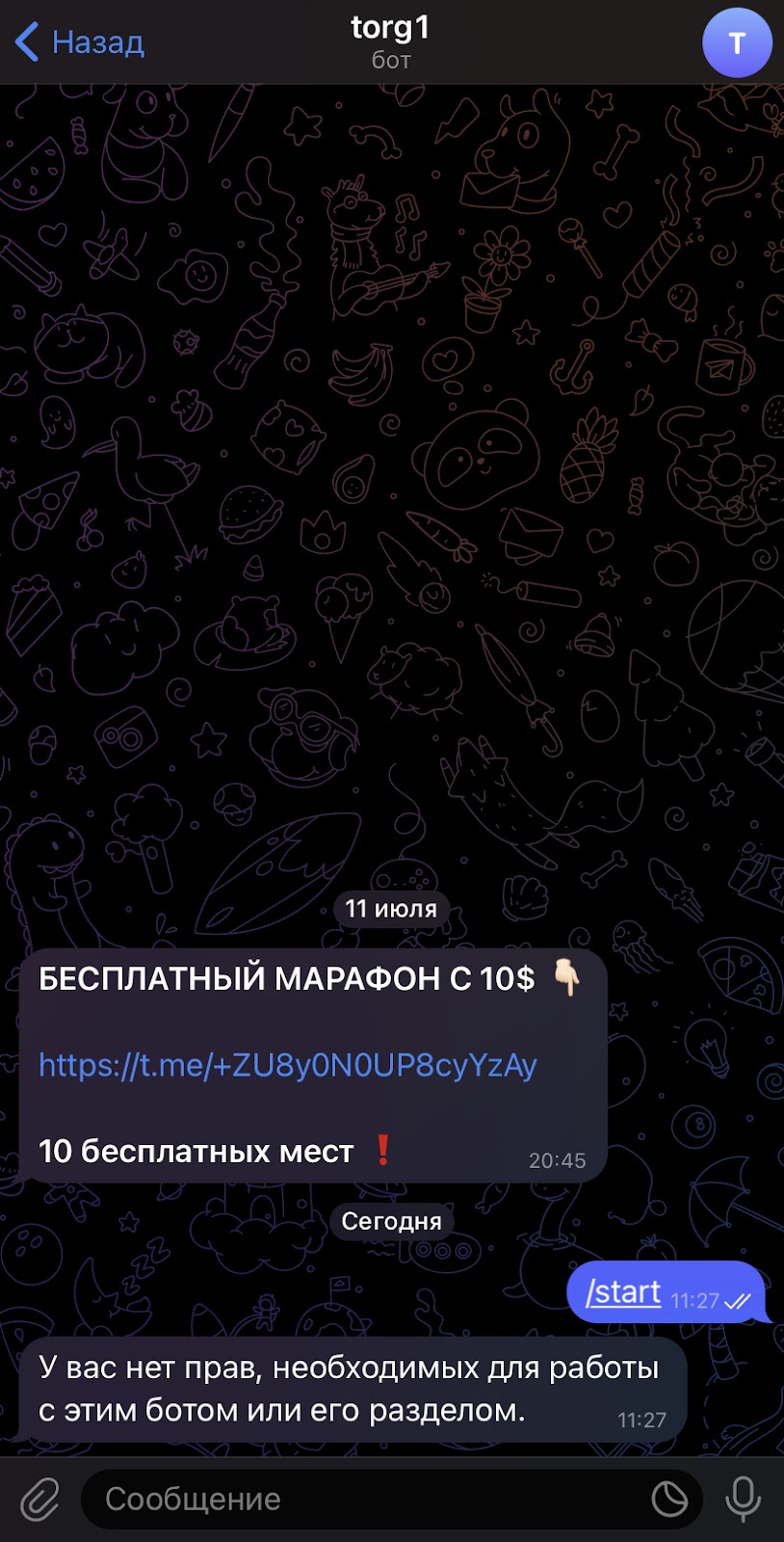The width and height of the screenshot is (784, 1542).
Task: Open the scheduled message clock icon
Action: [x=669, y=1499]
